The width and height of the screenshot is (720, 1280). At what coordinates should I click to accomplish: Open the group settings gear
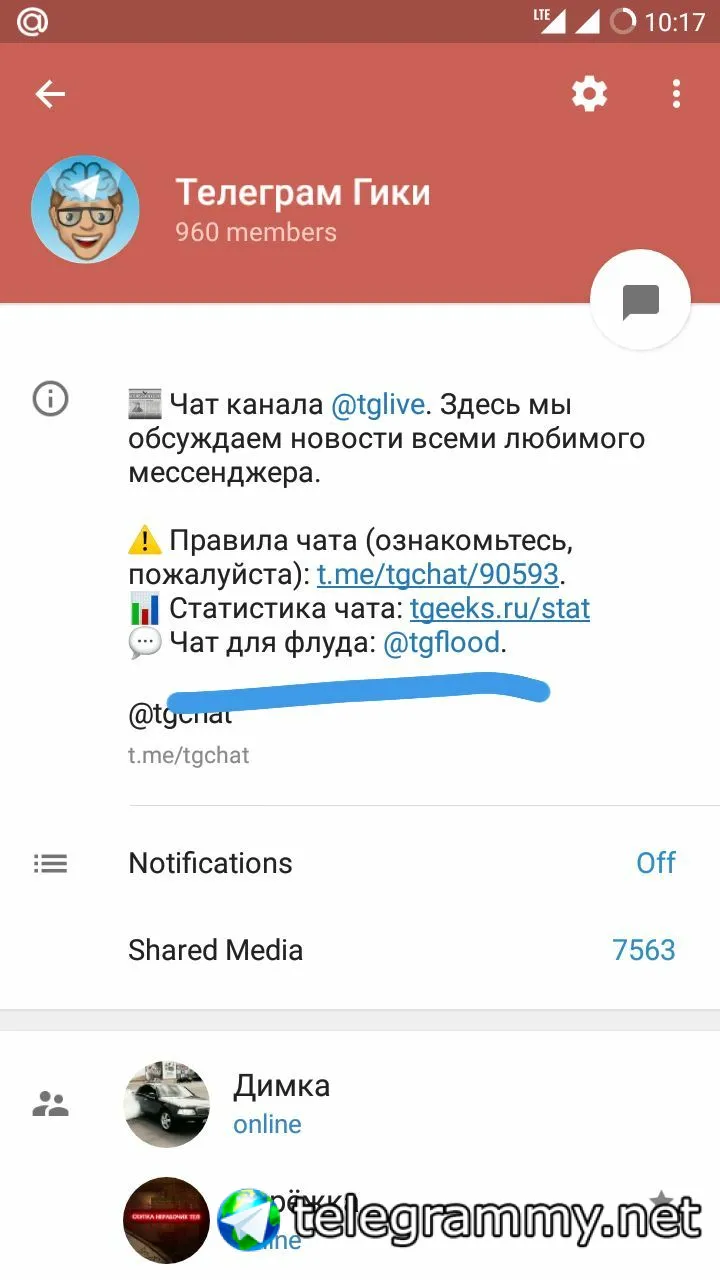(589, 94)
